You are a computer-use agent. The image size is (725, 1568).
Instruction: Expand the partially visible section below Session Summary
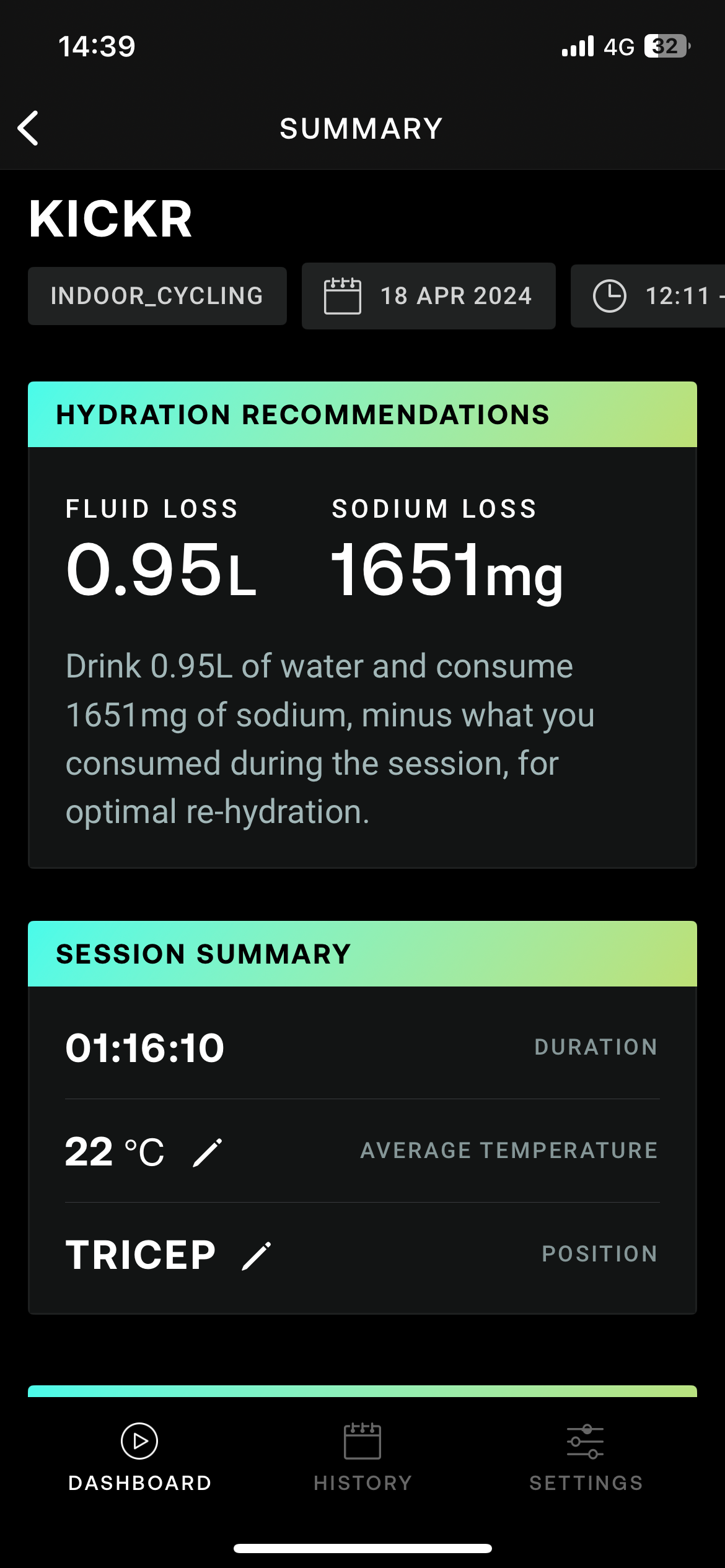[x=362, y=1392]
